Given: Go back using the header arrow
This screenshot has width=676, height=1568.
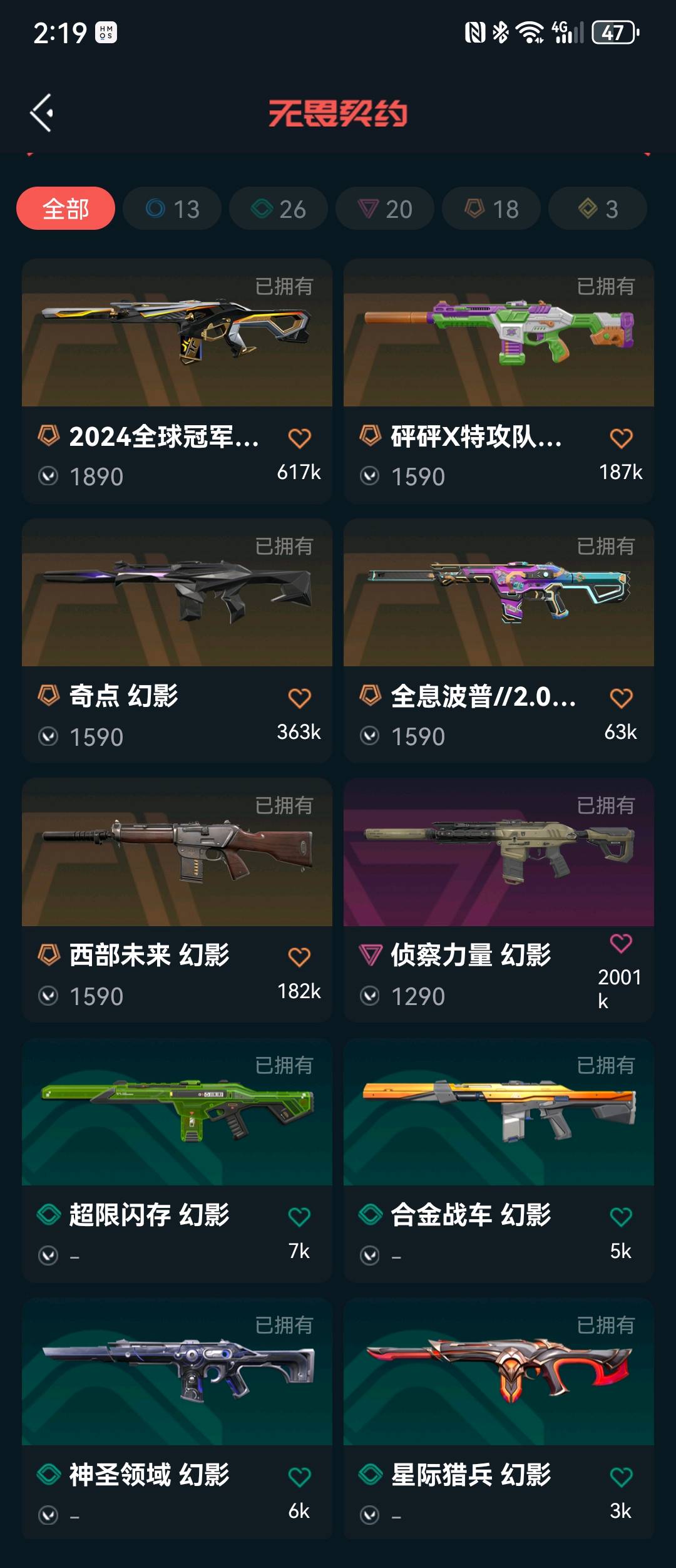Looking at the screenshot, I should coord(41,113).
